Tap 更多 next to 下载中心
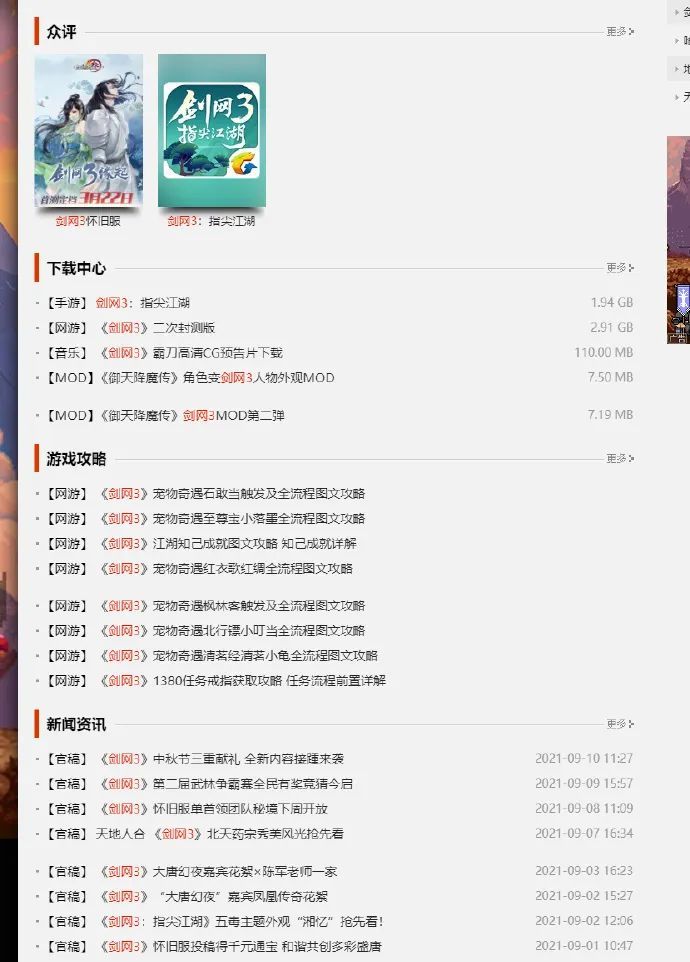 619,268
